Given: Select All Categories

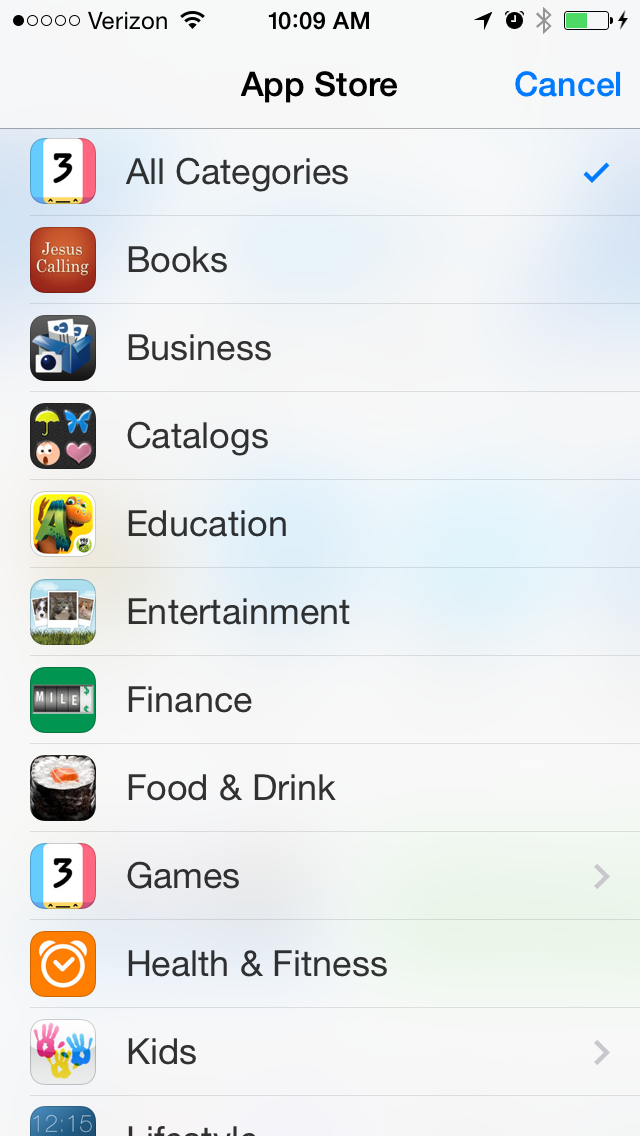Looking at the screenshot, I should coord(237,172).
